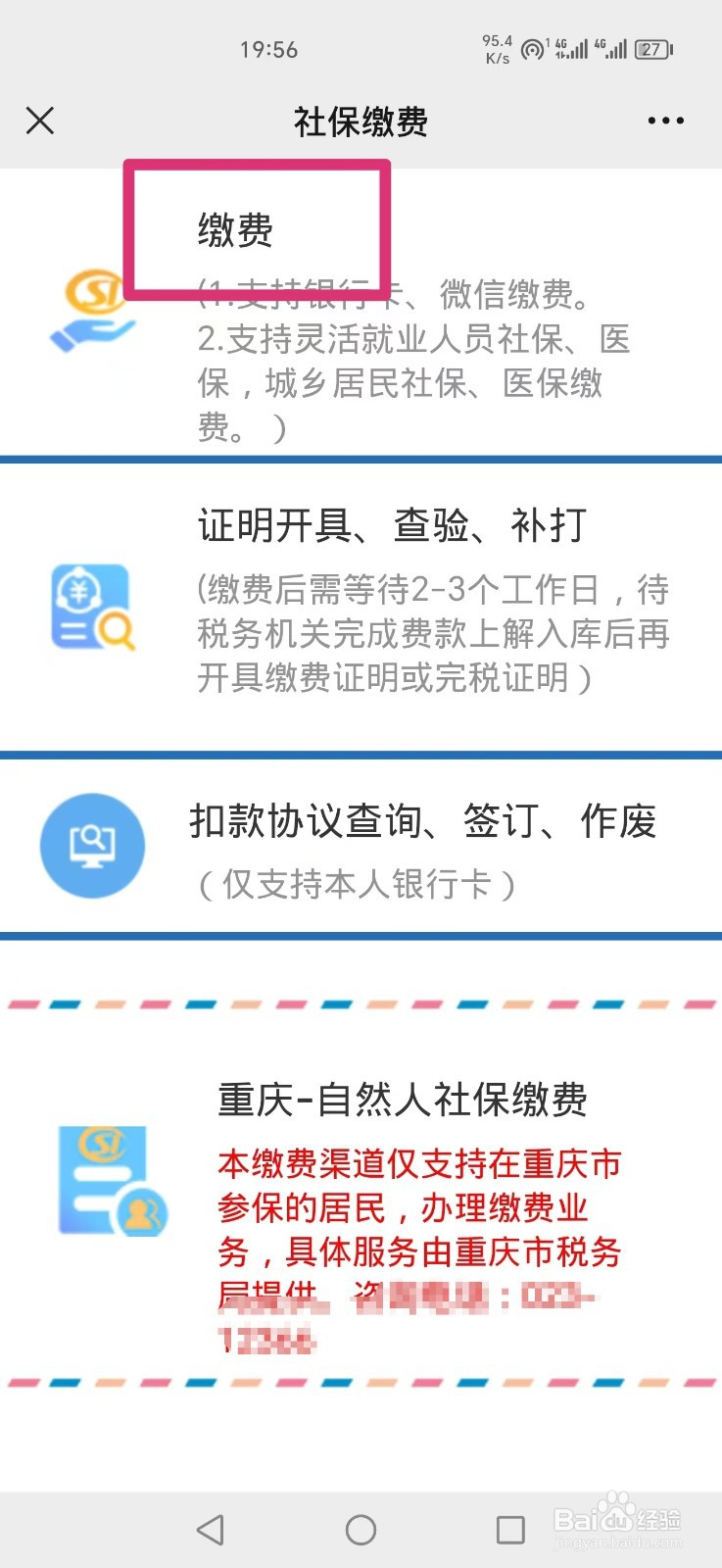Tap the clock showing 19:56
The width and height of the screenshot is (722, 1568).
(x=266, y=49)
